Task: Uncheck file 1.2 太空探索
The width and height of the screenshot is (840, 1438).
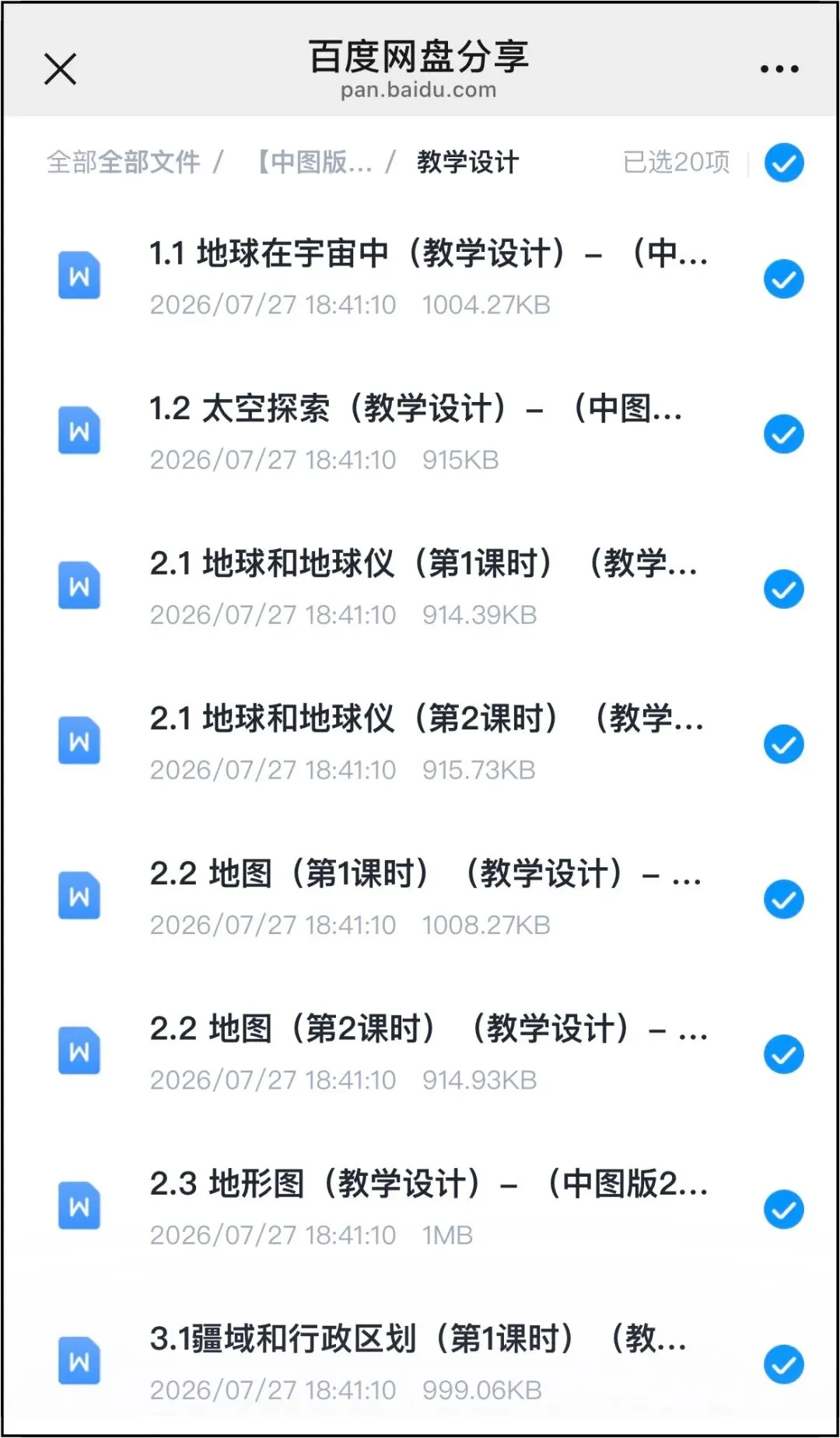Action: (784, 434)
